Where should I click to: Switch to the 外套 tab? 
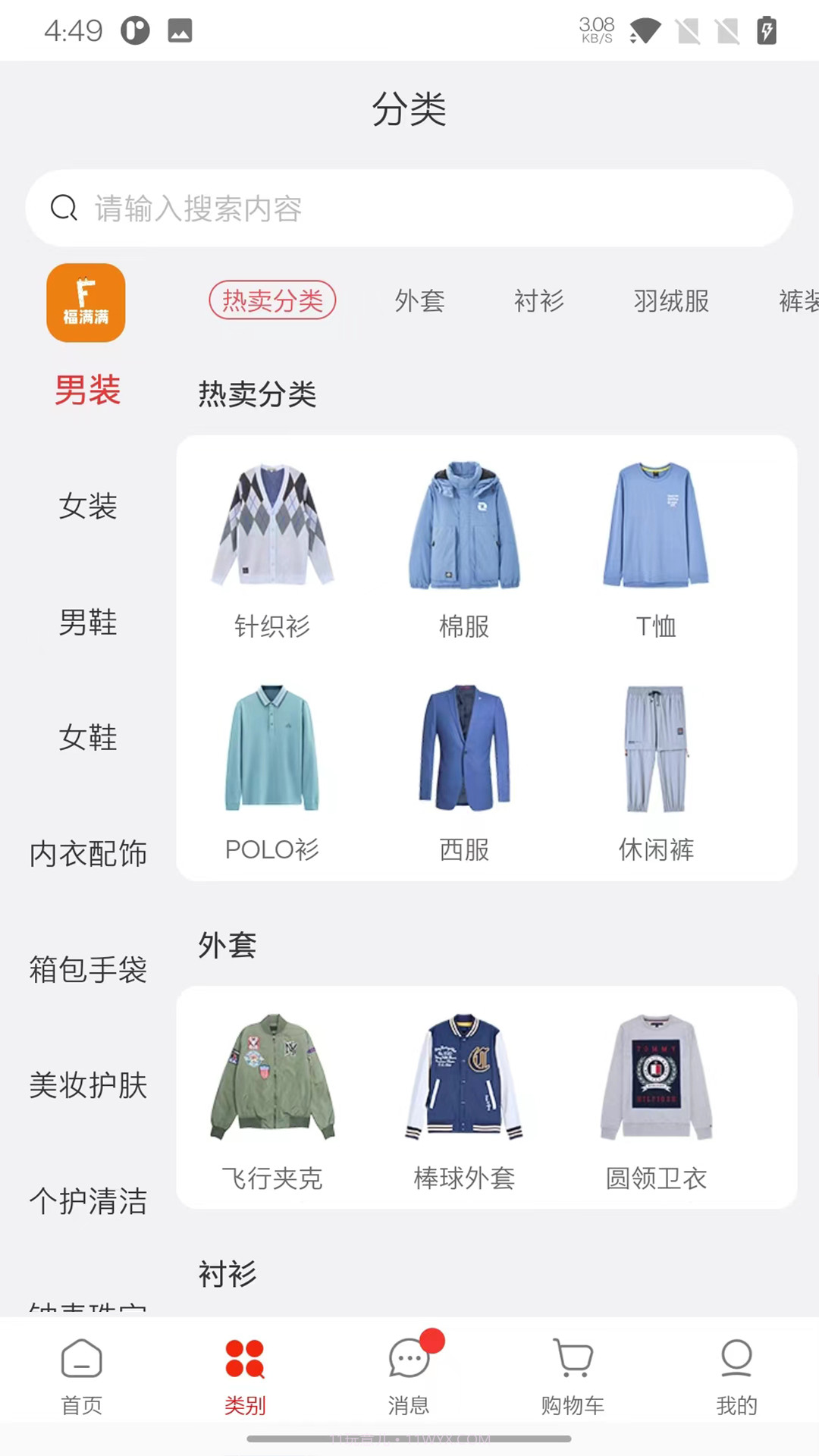(x=421, y=300)
